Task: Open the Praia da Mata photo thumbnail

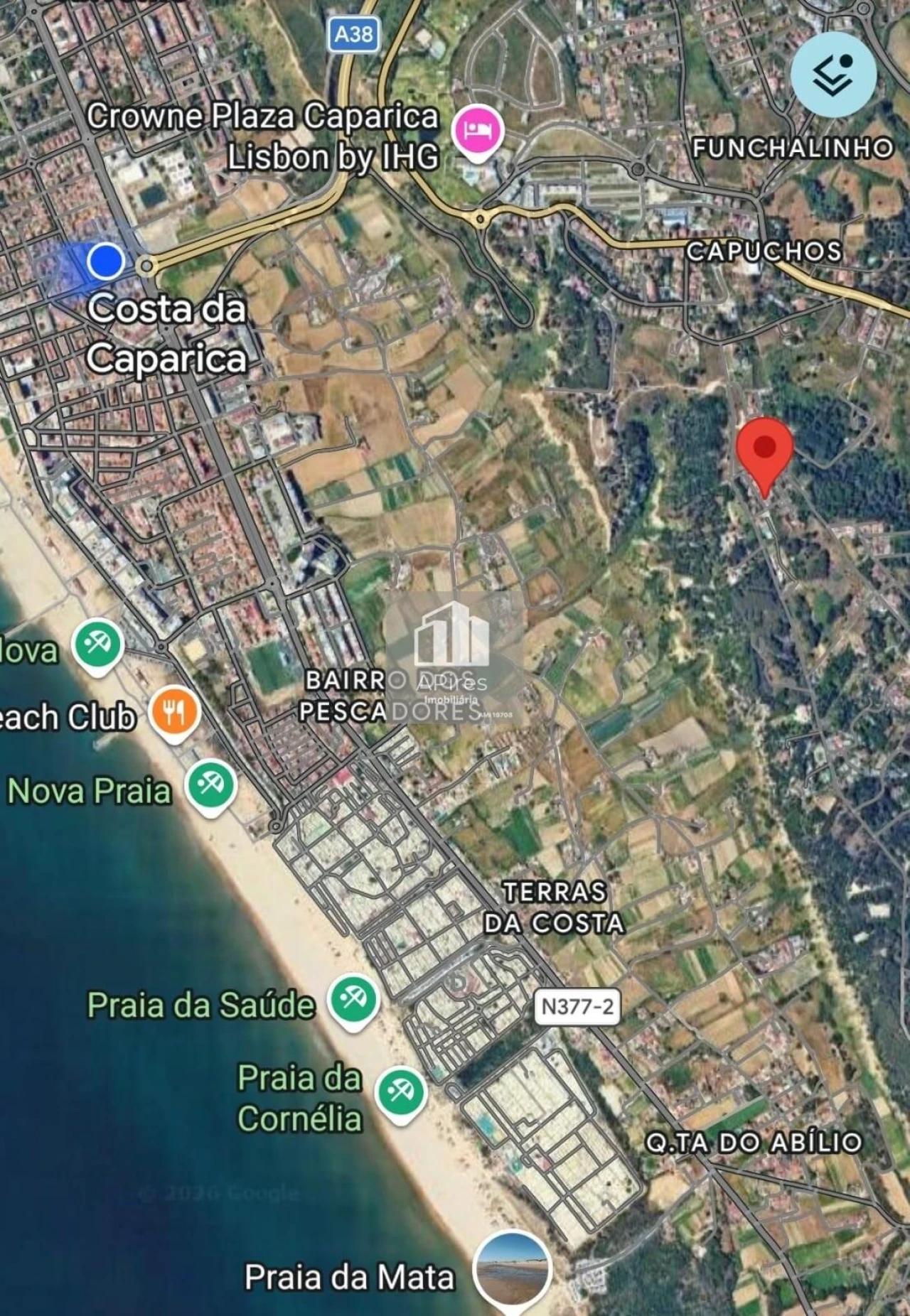Action: pyautogui.click(x=513, y=1268)
